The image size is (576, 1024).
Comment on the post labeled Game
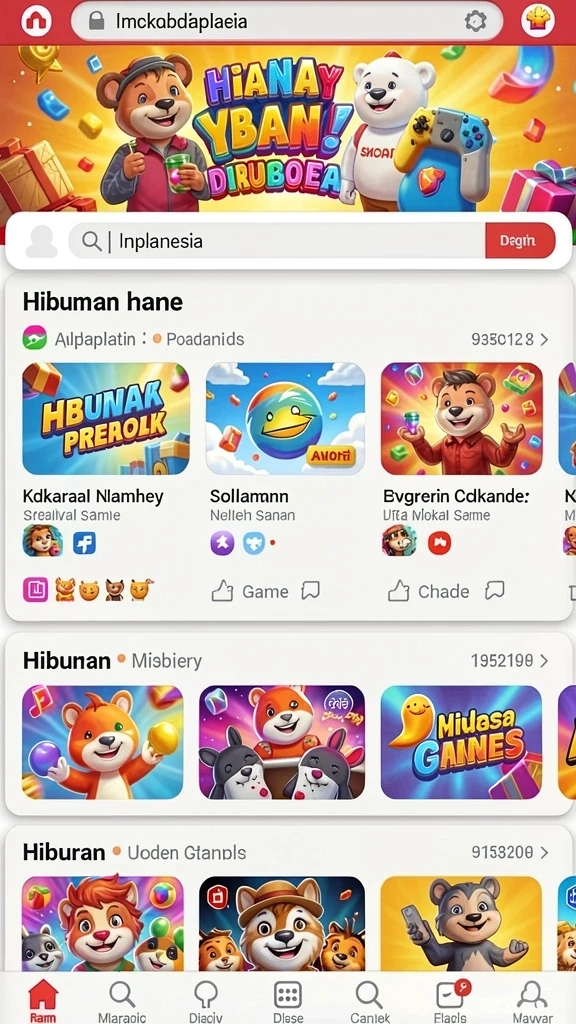[310, 591]
